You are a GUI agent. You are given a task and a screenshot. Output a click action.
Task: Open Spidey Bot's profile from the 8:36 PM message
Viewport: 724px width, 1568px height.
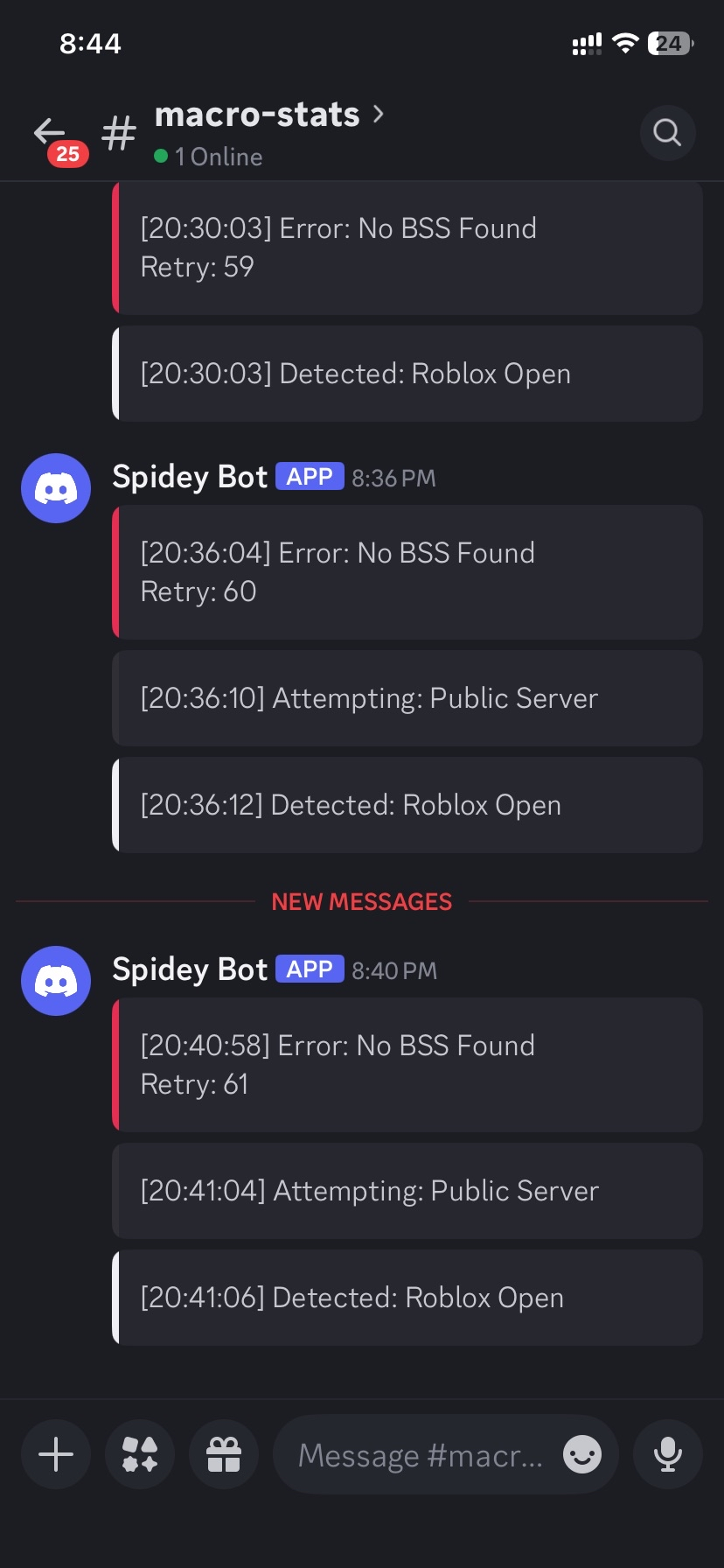(190, 477)
